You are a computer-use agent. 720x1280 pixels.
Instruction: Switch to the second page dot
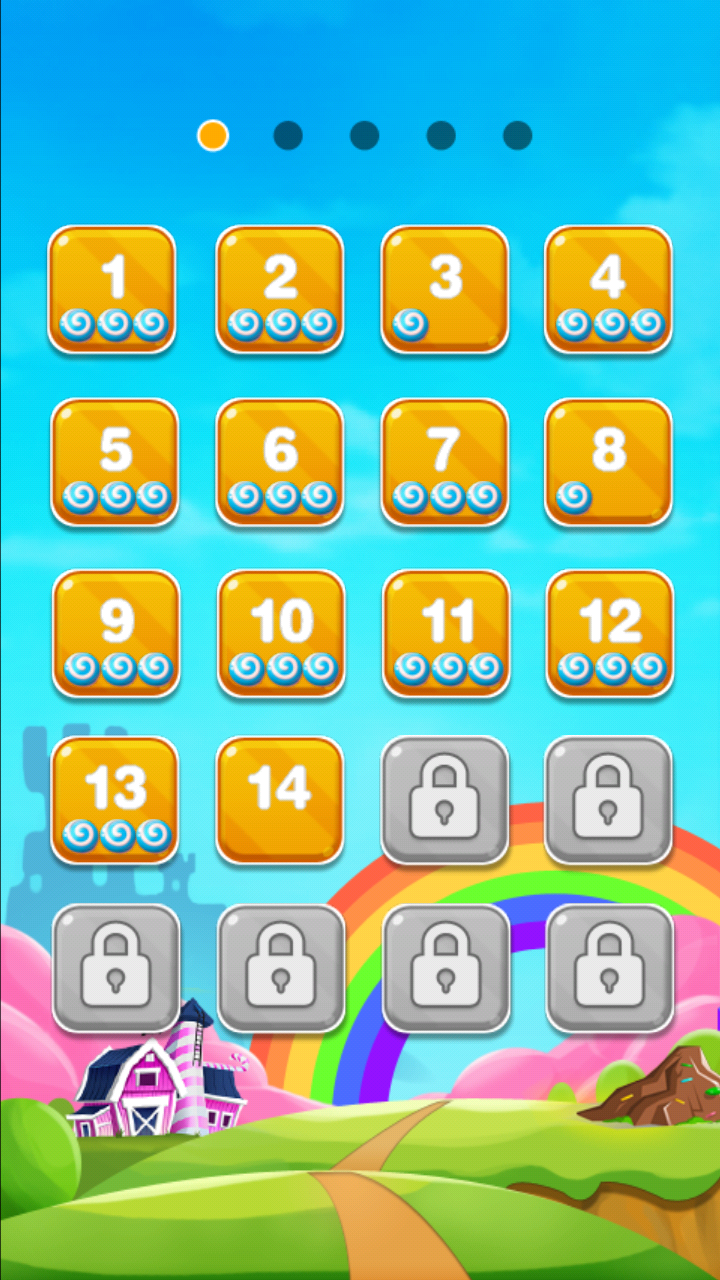(288, 135)
